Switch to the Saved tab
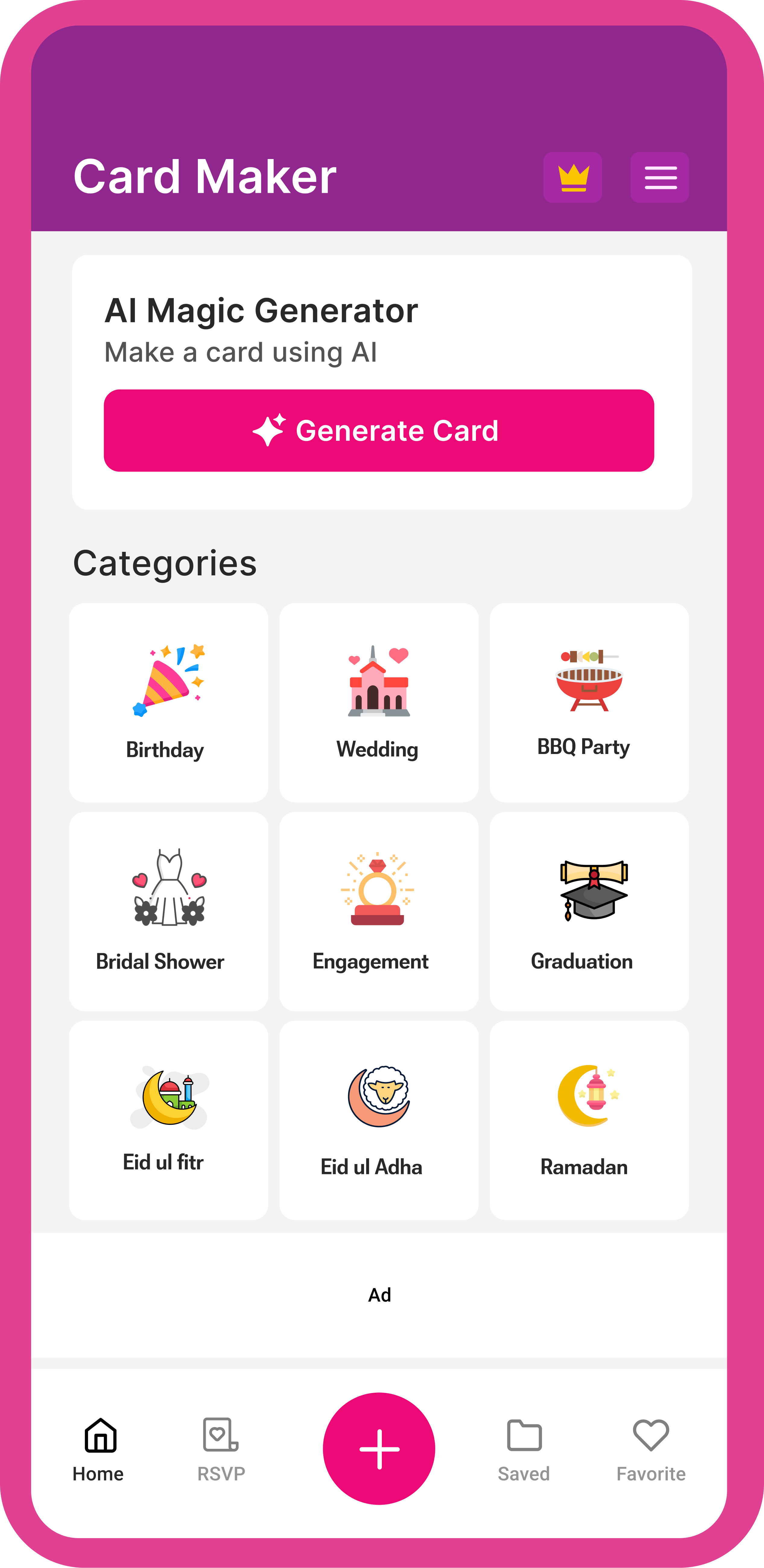This screenshot has width=764, height=1568. click(524, 1449)
